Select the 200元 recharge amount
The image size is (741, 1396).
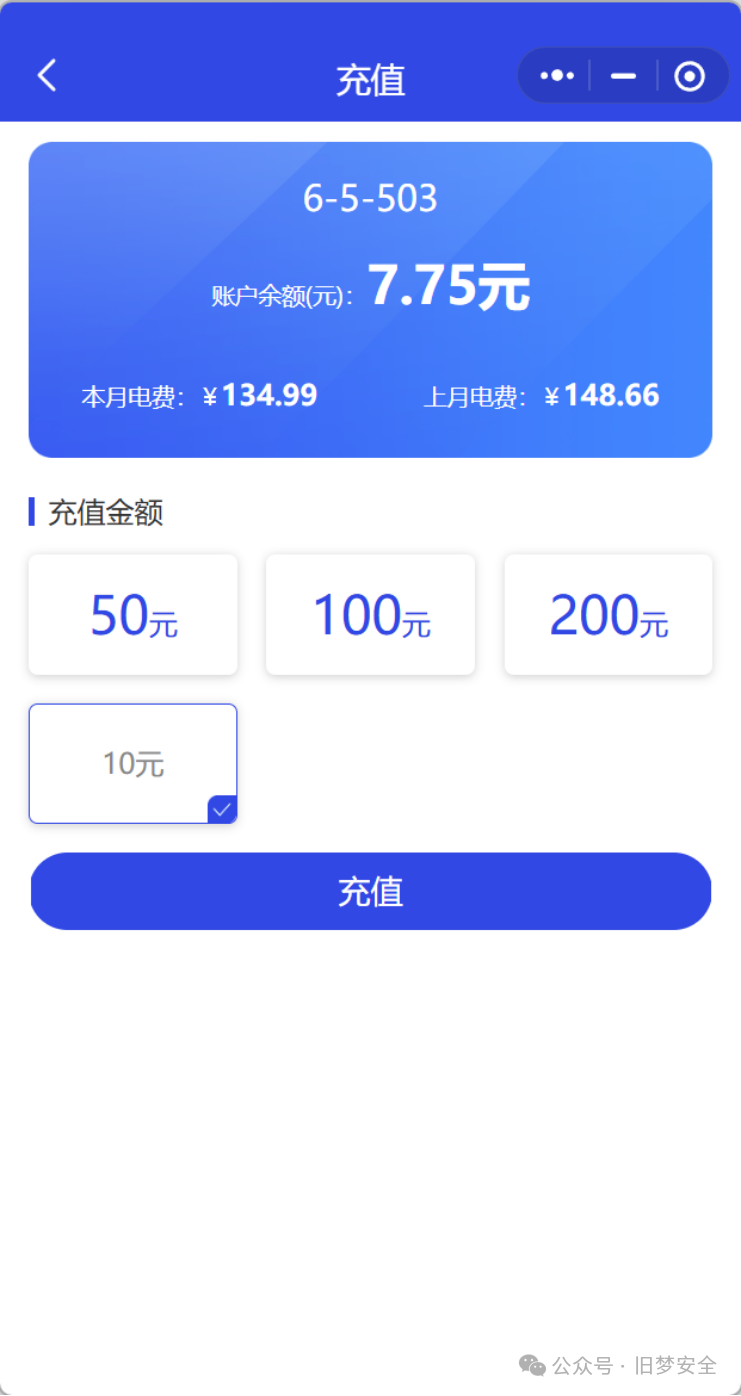[607, 614]
